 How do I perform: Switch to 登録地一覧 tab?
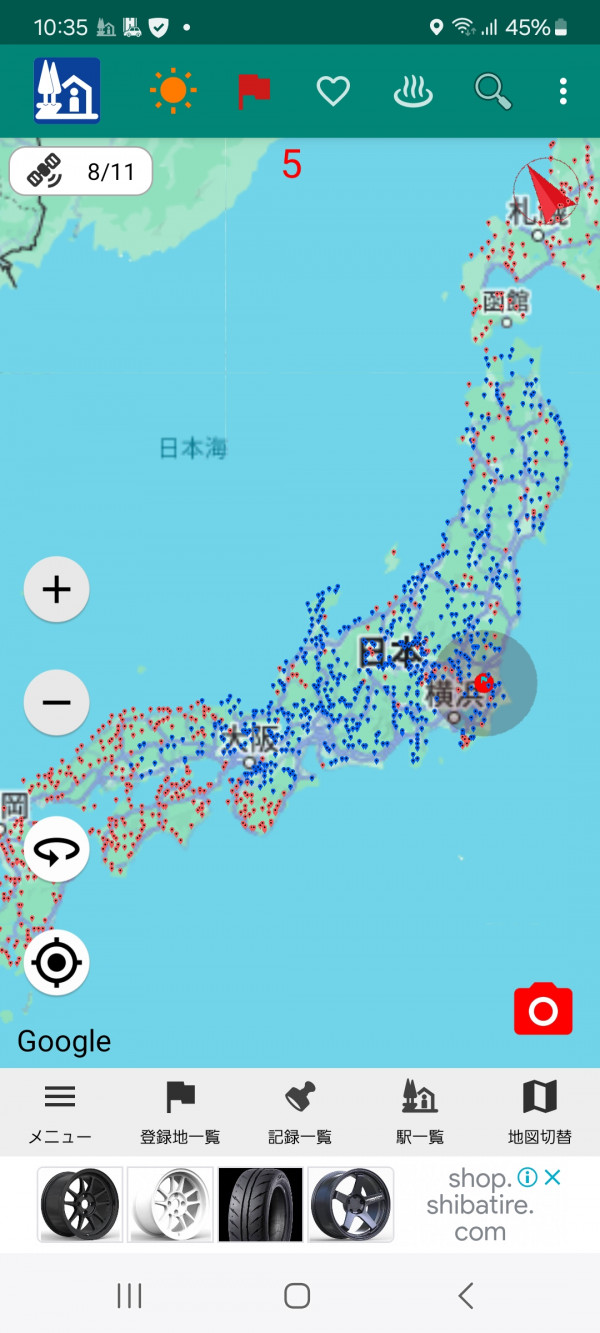[180, 1112]
